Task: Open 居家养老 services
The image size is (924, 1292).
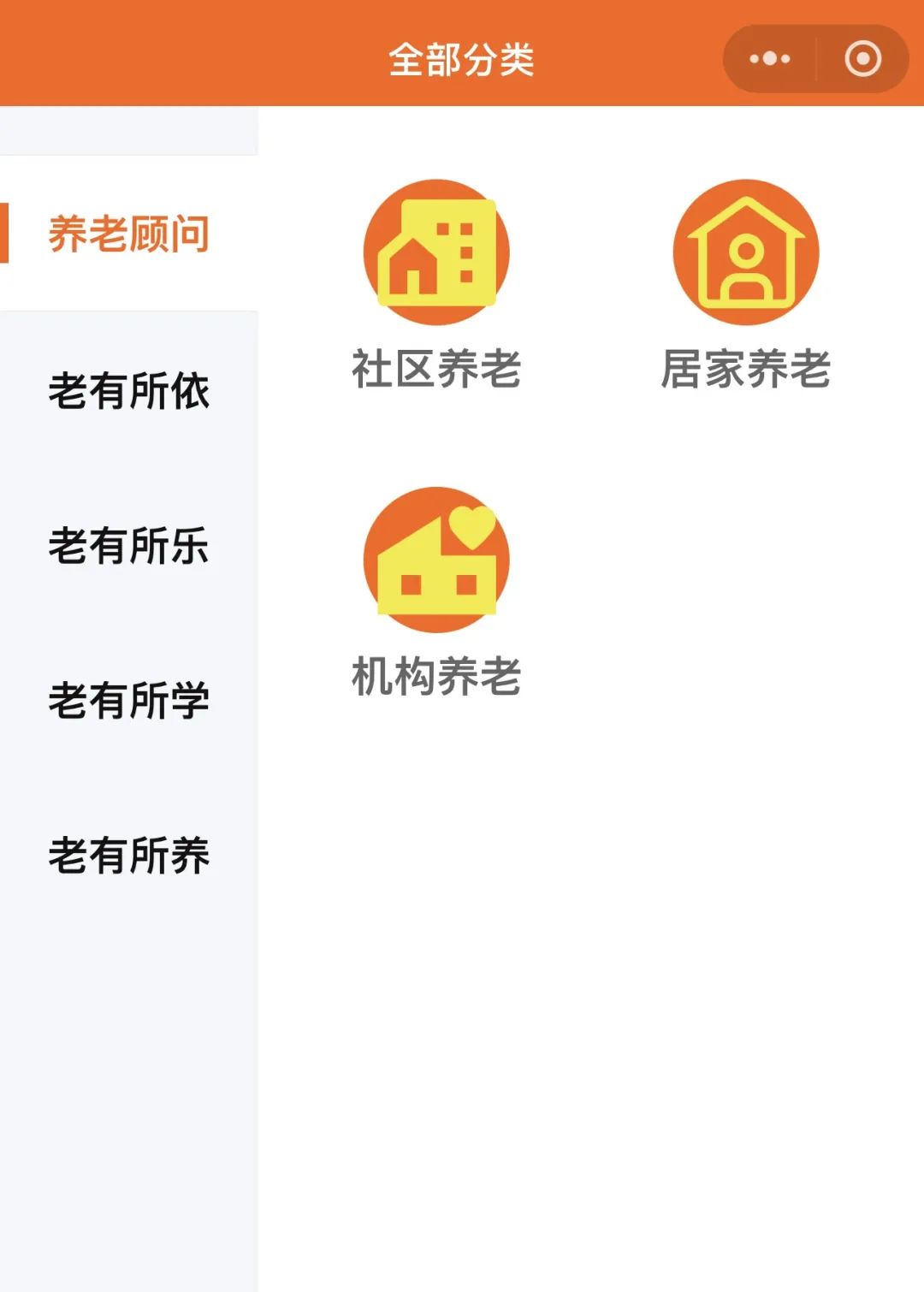Action: (x=746, y=282)
